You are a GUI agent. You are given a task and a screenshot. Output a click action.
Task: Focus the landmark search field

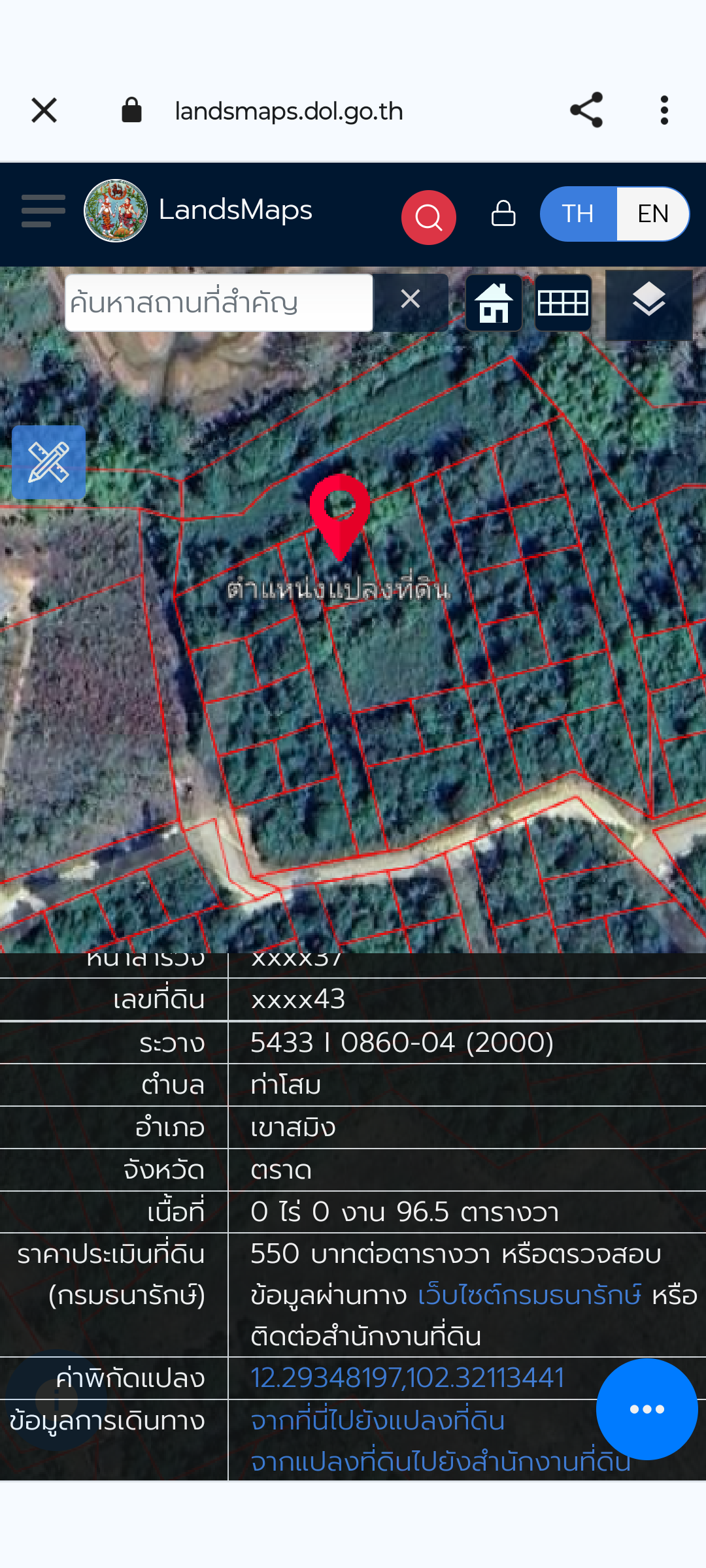point(219,302)
